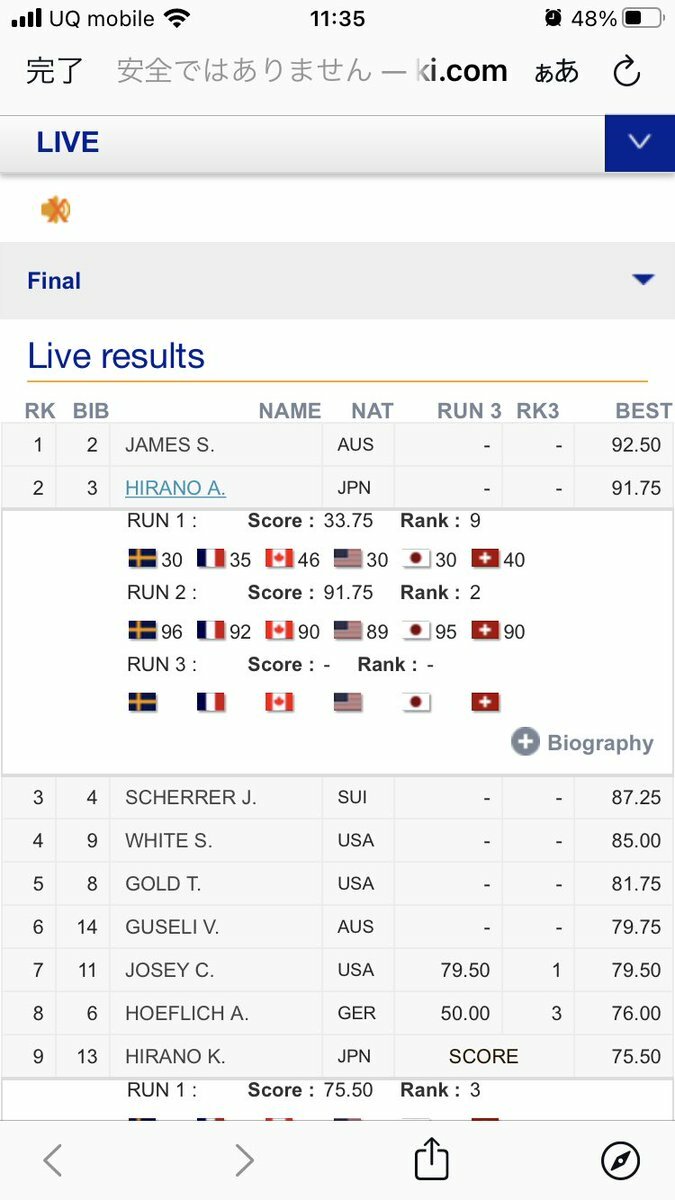Toggle the muted sound icon
The height and width of the screenshot is (1200, 675).
[55, 210]
